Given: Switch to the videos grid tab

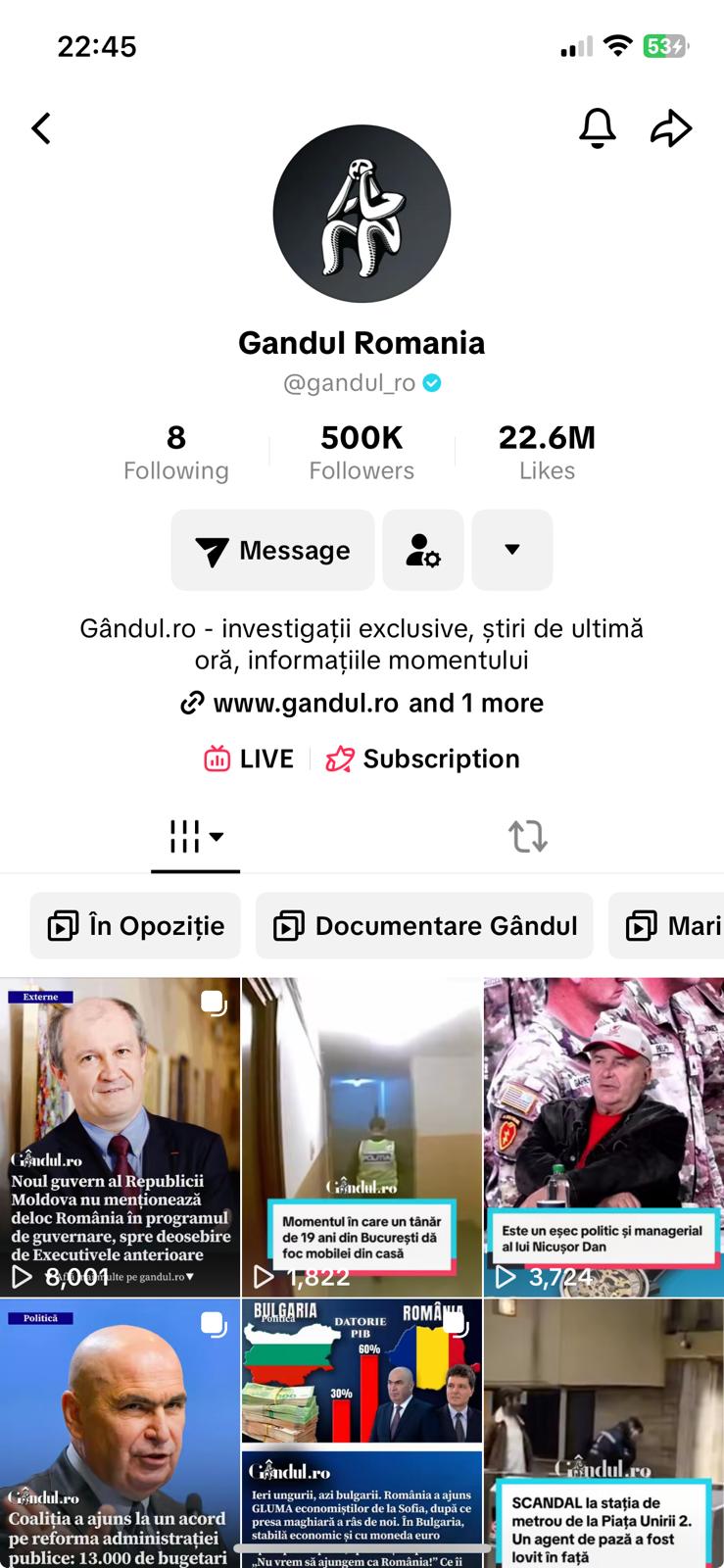Looking at the screenshot, I should (195, 837).
